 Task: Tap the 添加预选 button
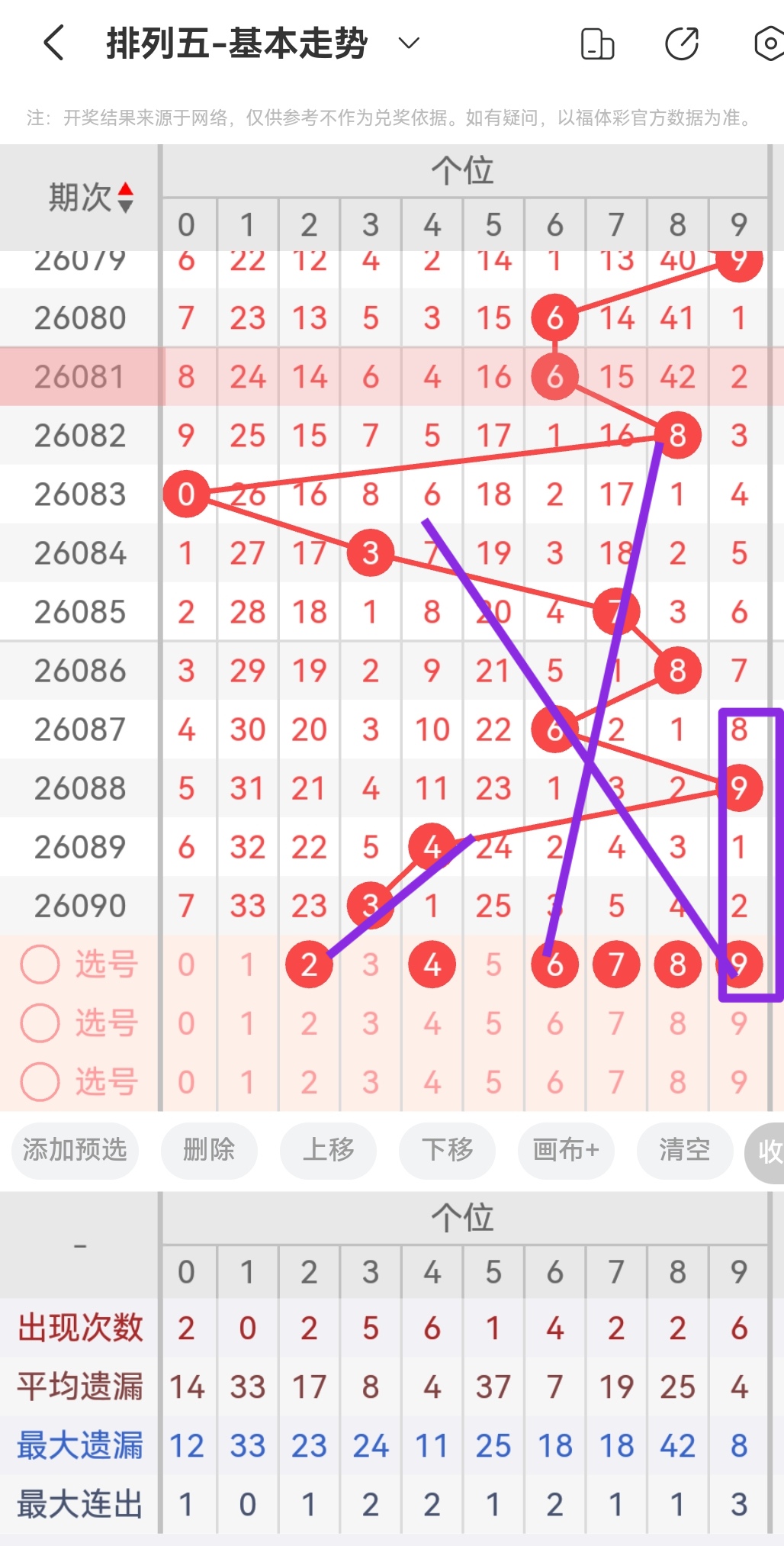pos(74,1151)
